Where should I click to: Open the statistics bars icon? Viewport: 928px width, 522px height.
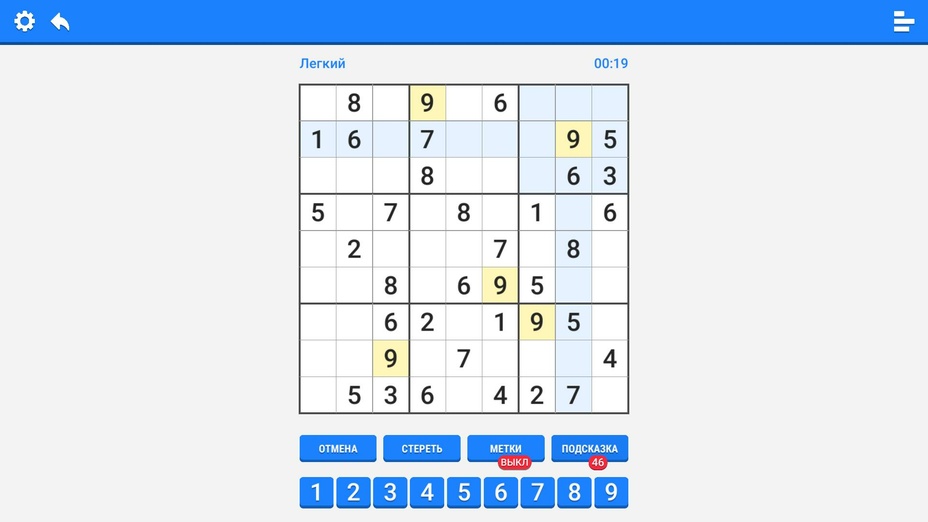click(903, 21)
